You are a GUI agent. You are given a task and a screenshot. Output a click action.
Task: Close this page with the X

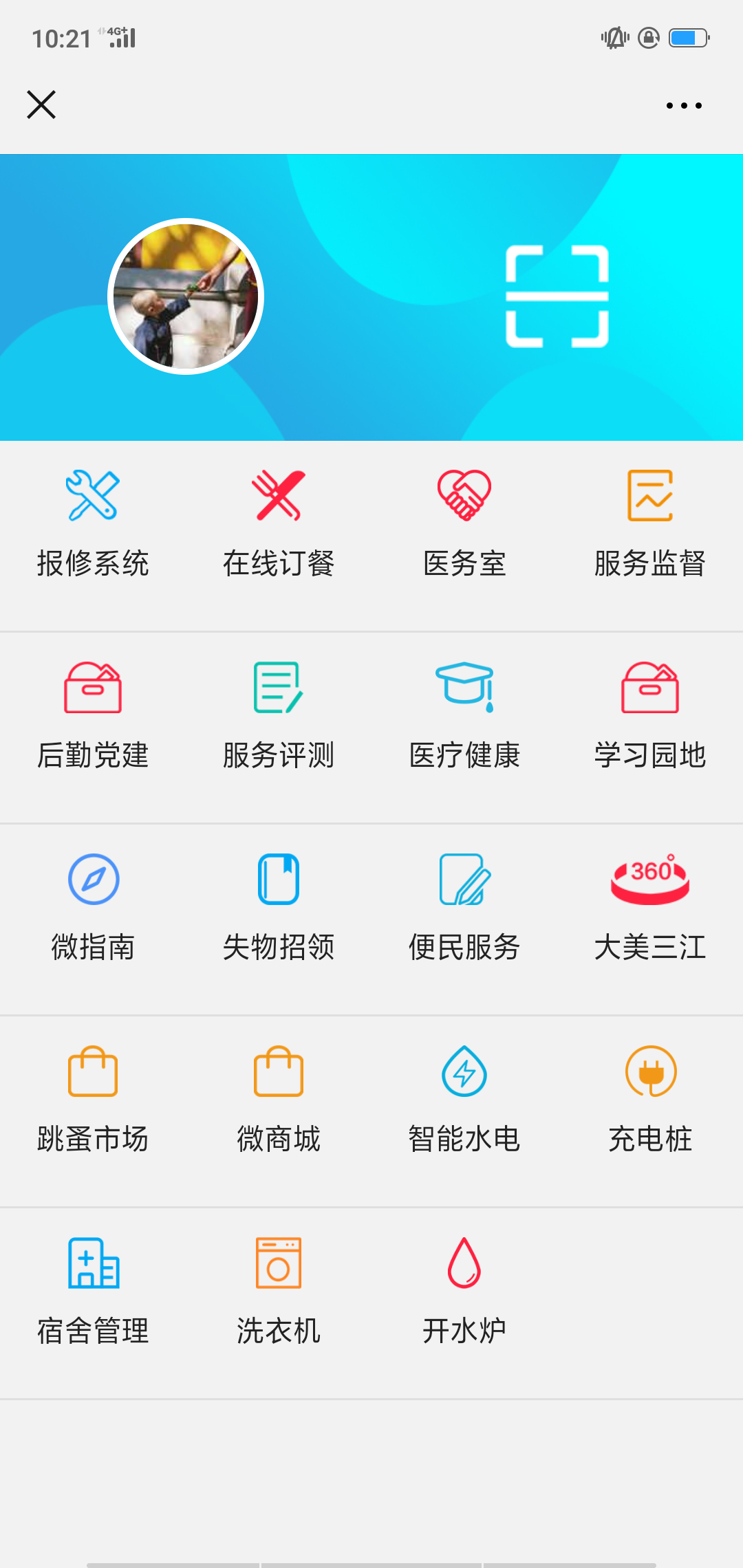tap(41, 105)
